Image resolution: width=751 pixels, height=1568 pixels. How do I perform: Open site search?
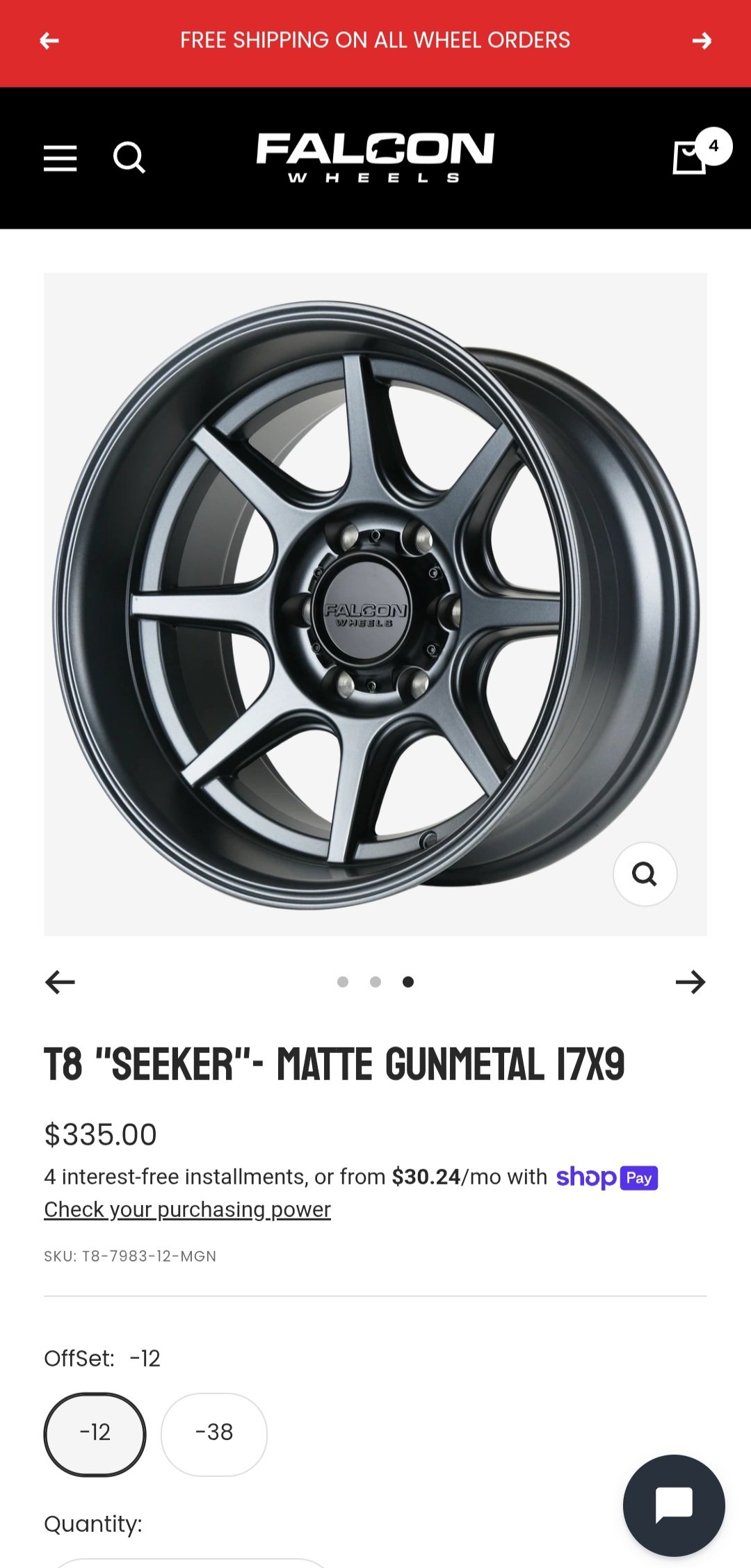coord(129,158)
